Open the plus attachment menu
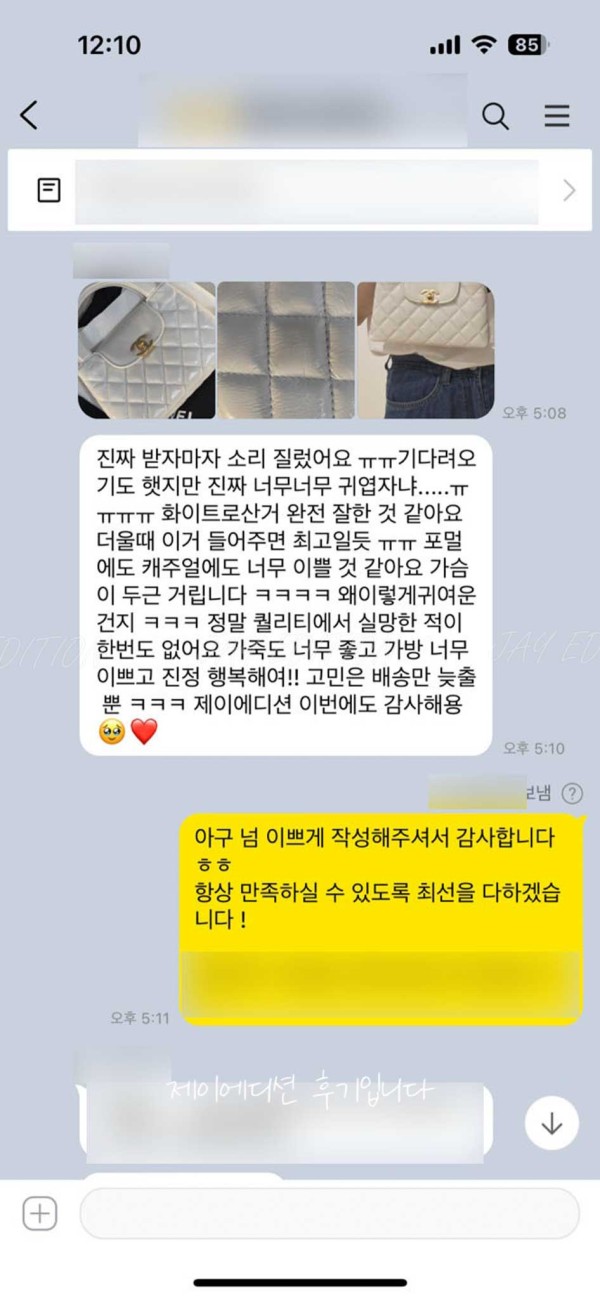The width and height of the screenshot is (600, 1299). (x=40, y=1214)
